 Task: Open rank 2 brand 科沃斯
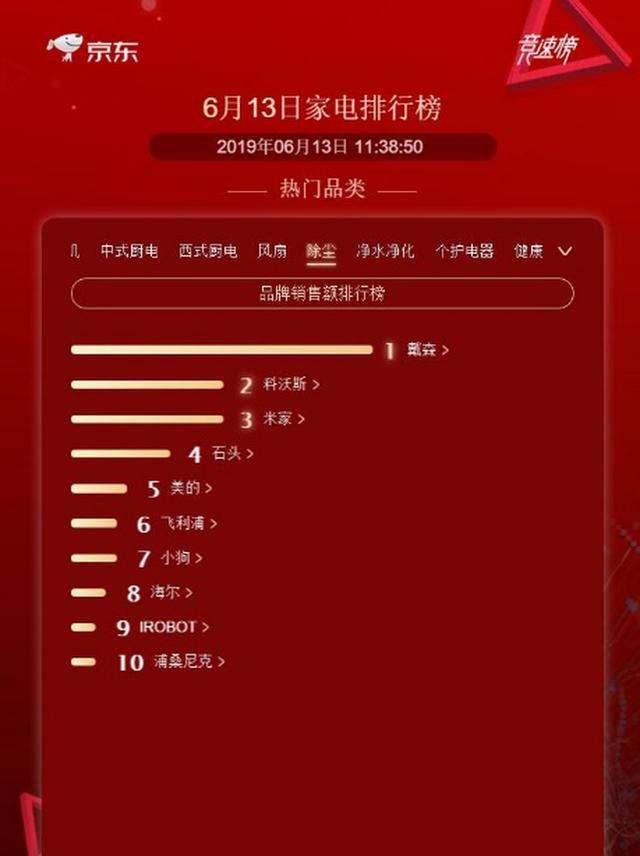pyautogui.click(x=291, y=384)
